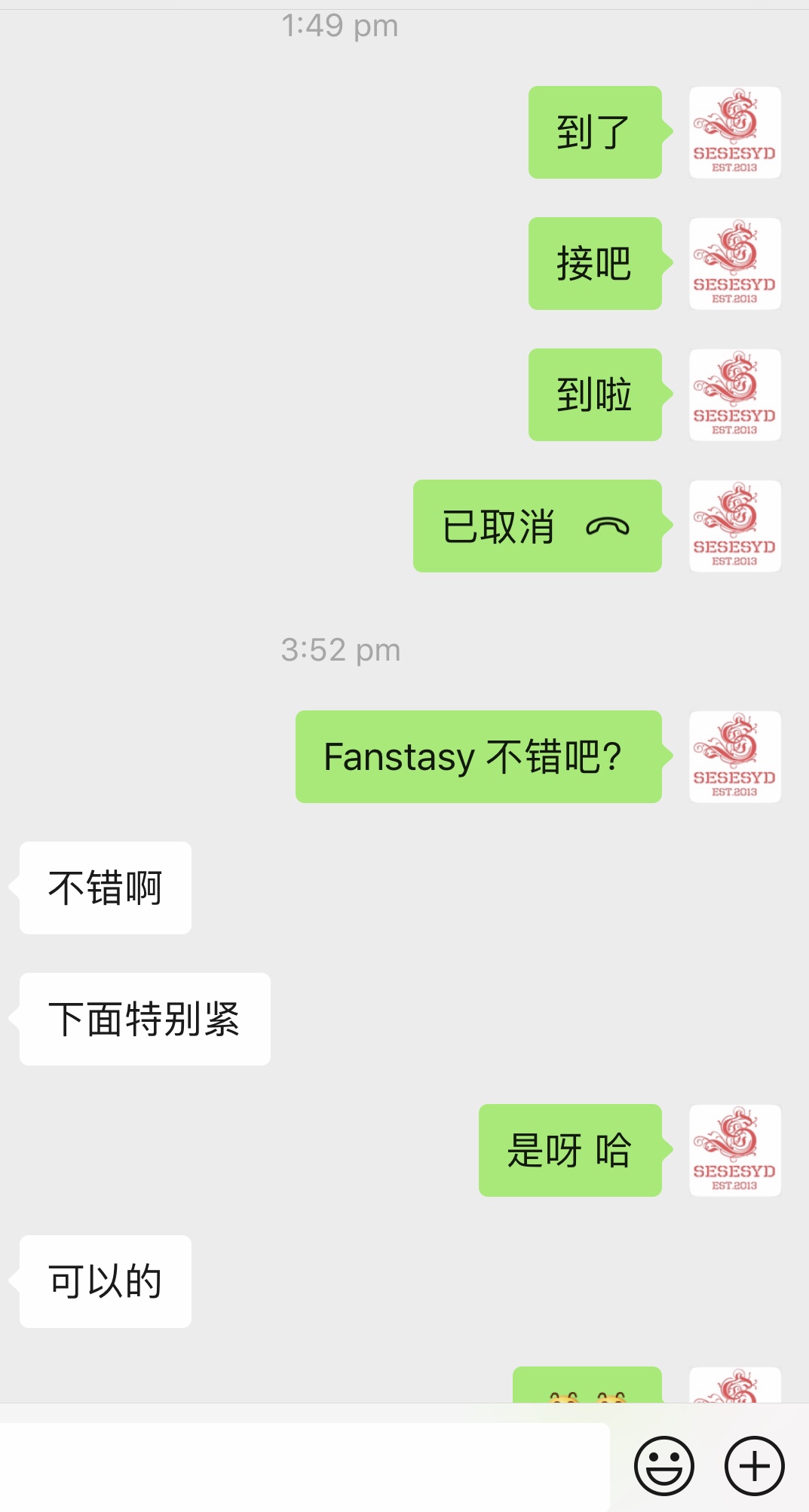809x1512 pixels.
Task: View profile from avatar next to 是呀 哈
Action: tap(734, 1150)
